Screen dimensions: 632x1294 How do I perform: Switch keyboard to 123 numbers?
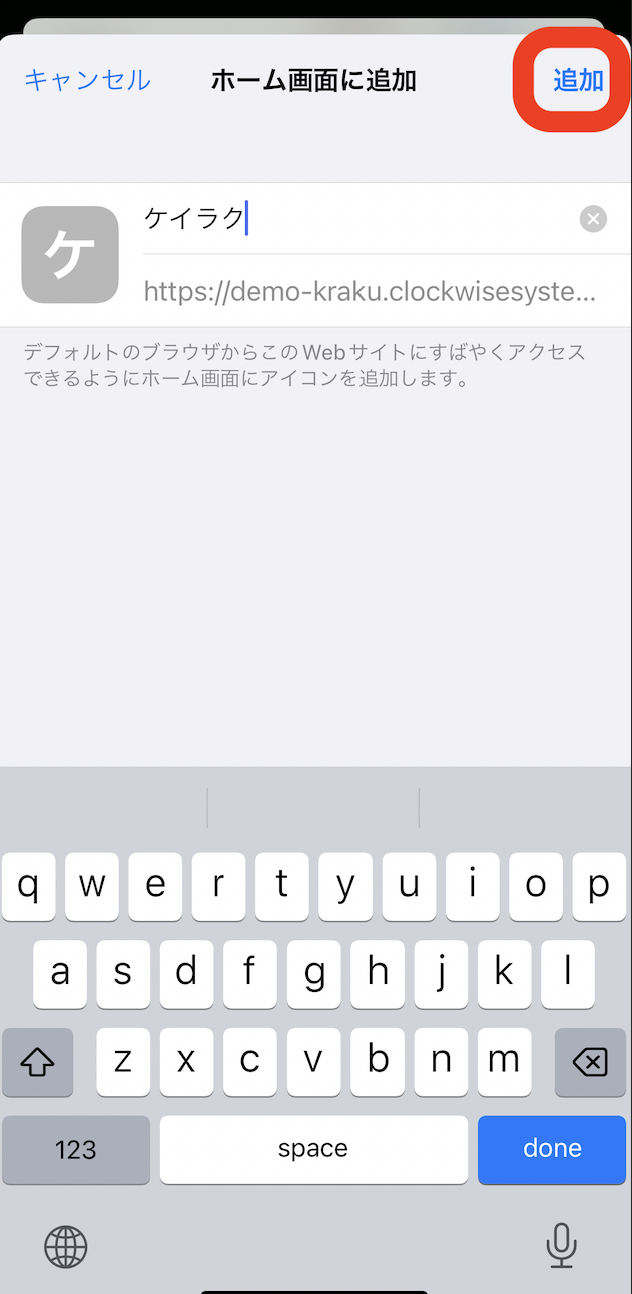coord(76,1149)
